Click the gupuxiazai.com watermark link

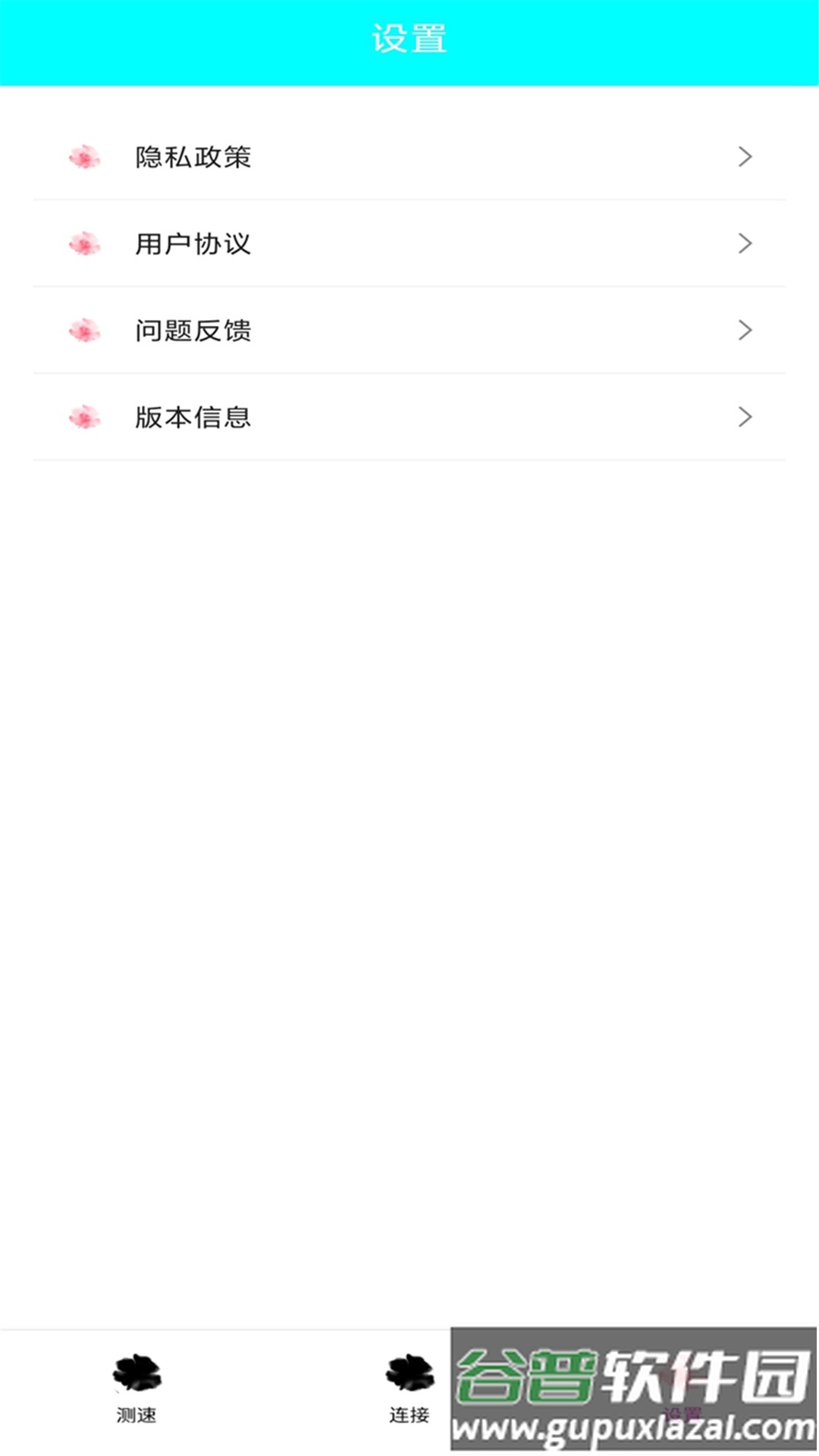coord(634,1429)
